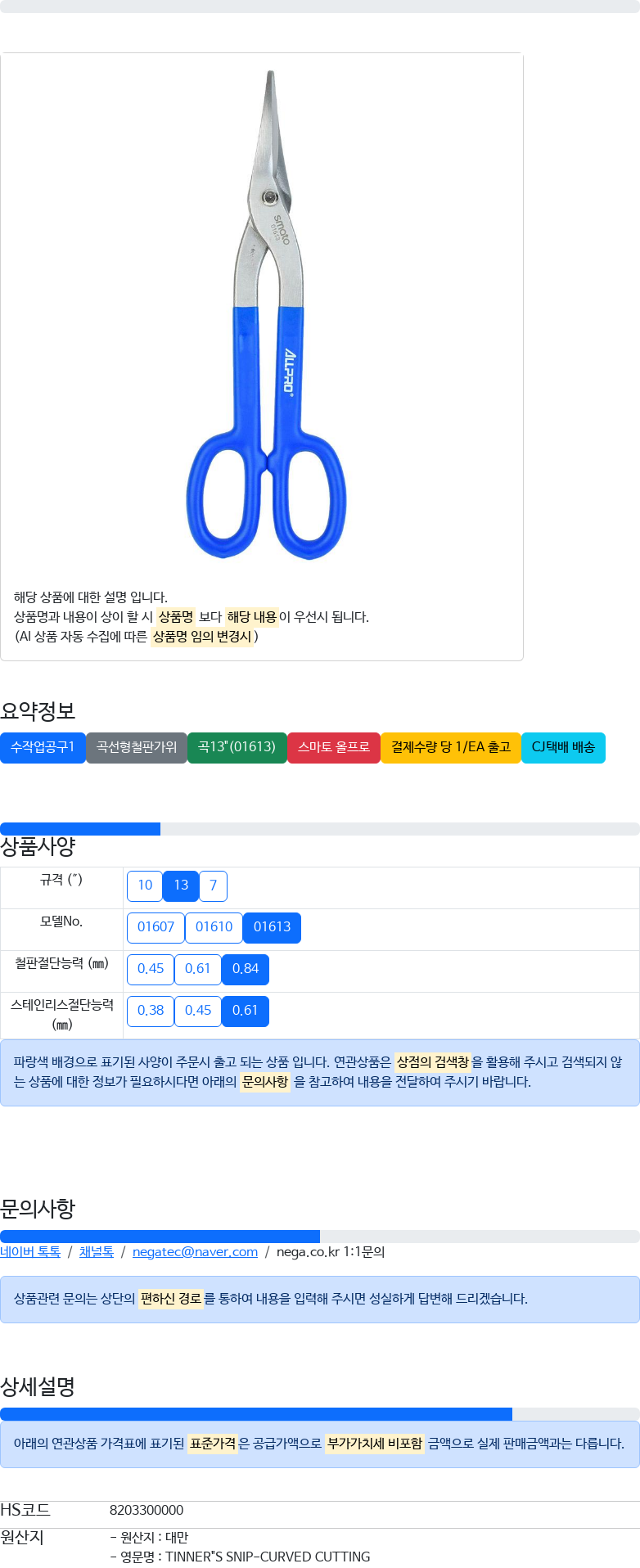Select model number 01610
This screenshot has width=640, height=1568.
214,927
